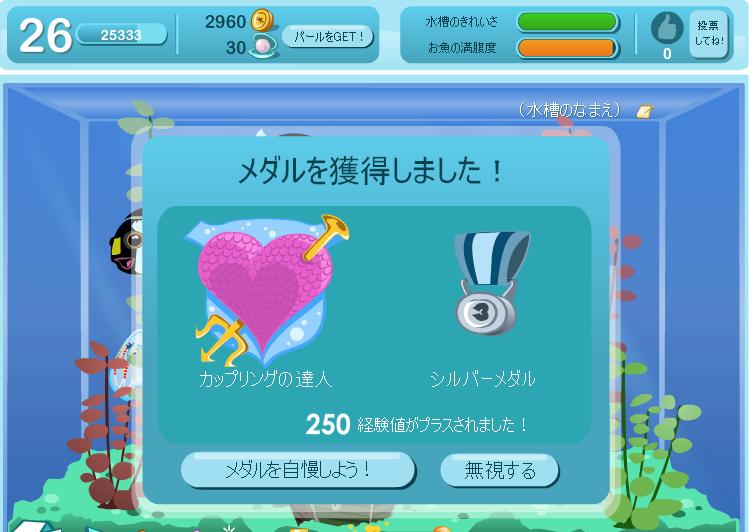The height and width of the screenshot is (532, 749).
Task: Tap the 投票してね! vote button
Action: (708, 34)
